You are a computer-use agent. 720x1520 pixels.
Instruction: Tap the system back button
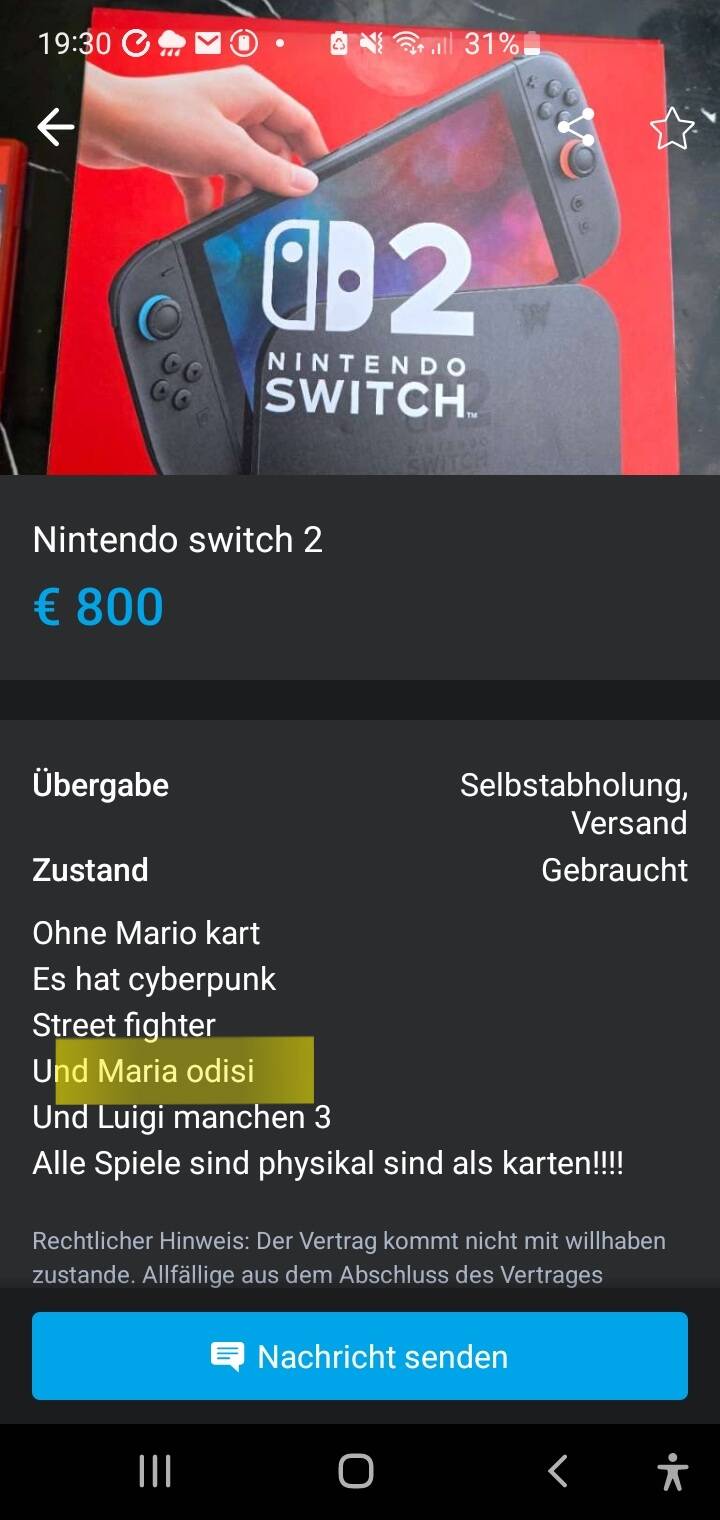tap(558, 1471)
